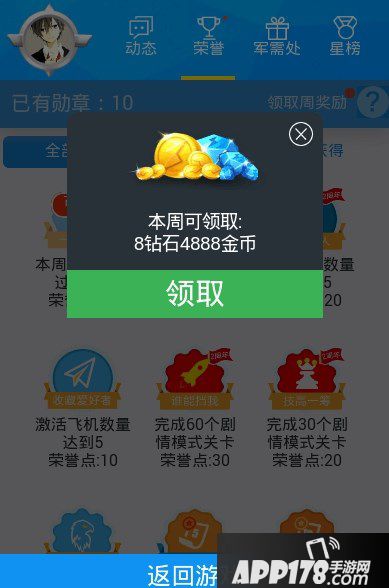Screen dimensions: 389x588
Task: Go to the 星榜 tab
Action: [345, 36]
